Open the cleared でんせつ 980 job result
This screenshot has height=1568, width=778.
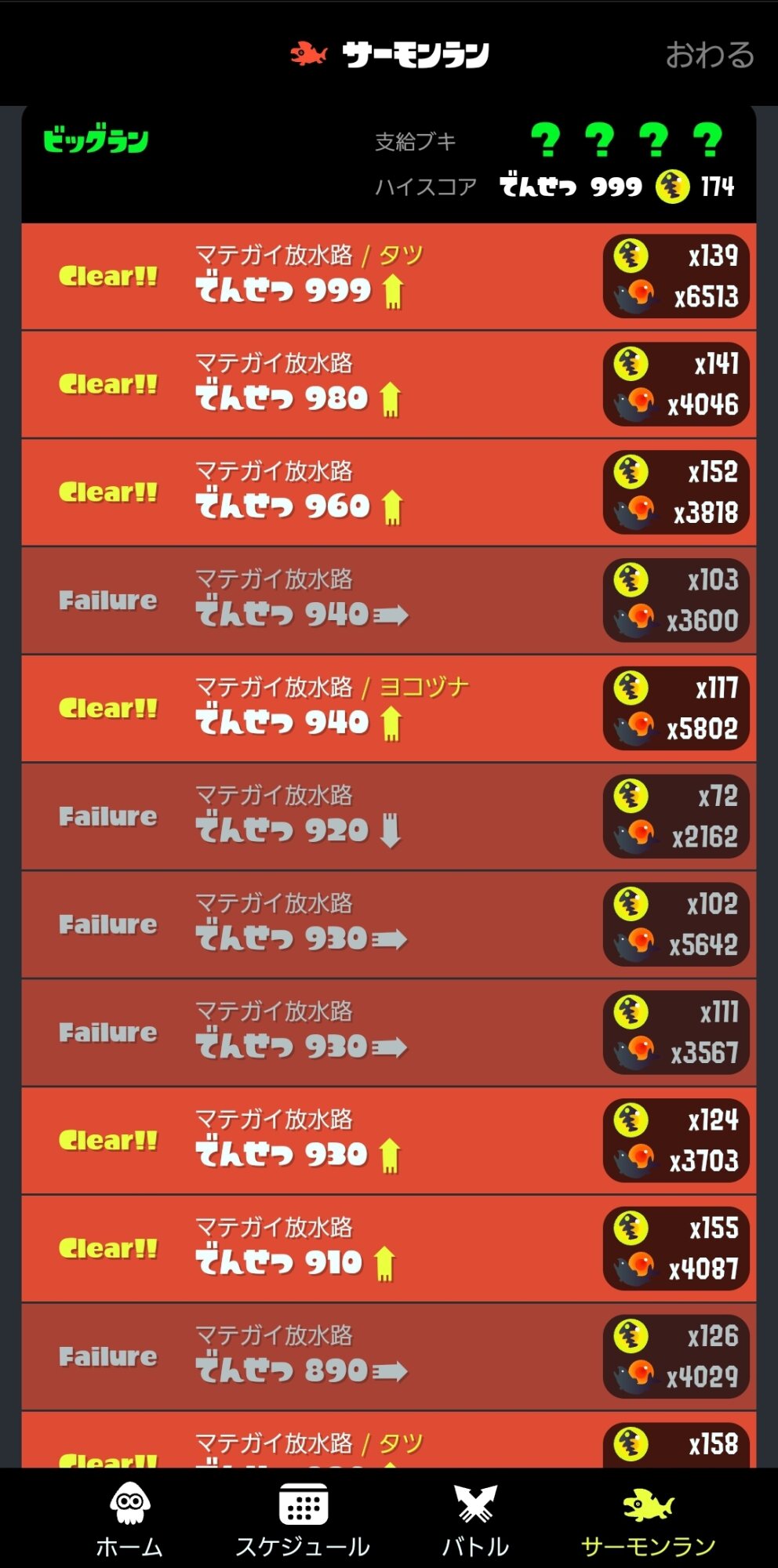[x=388, y=385]
